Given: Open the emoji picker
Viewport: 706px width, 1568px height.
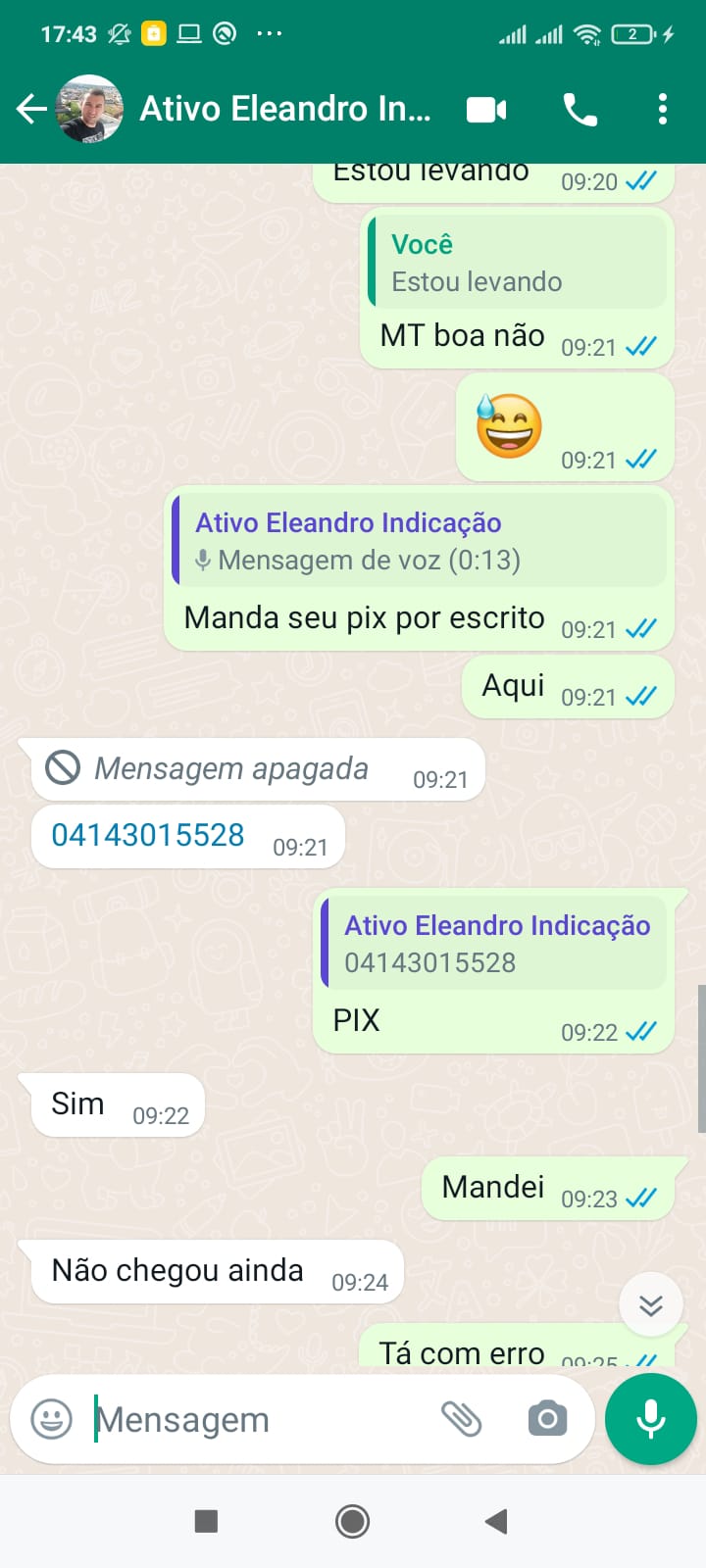Looking at the screenshot, I should click(x=52, y=1419).
